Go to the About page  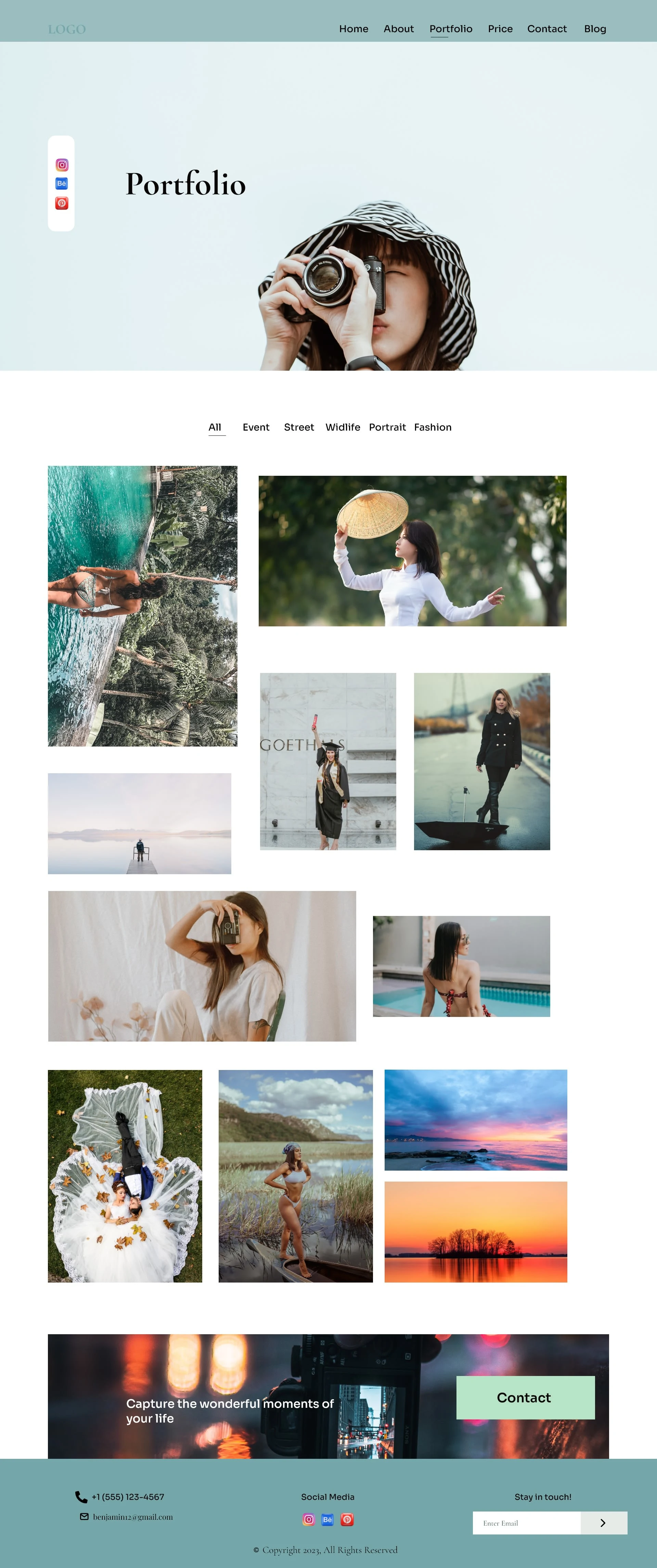(x=398, y=29)
